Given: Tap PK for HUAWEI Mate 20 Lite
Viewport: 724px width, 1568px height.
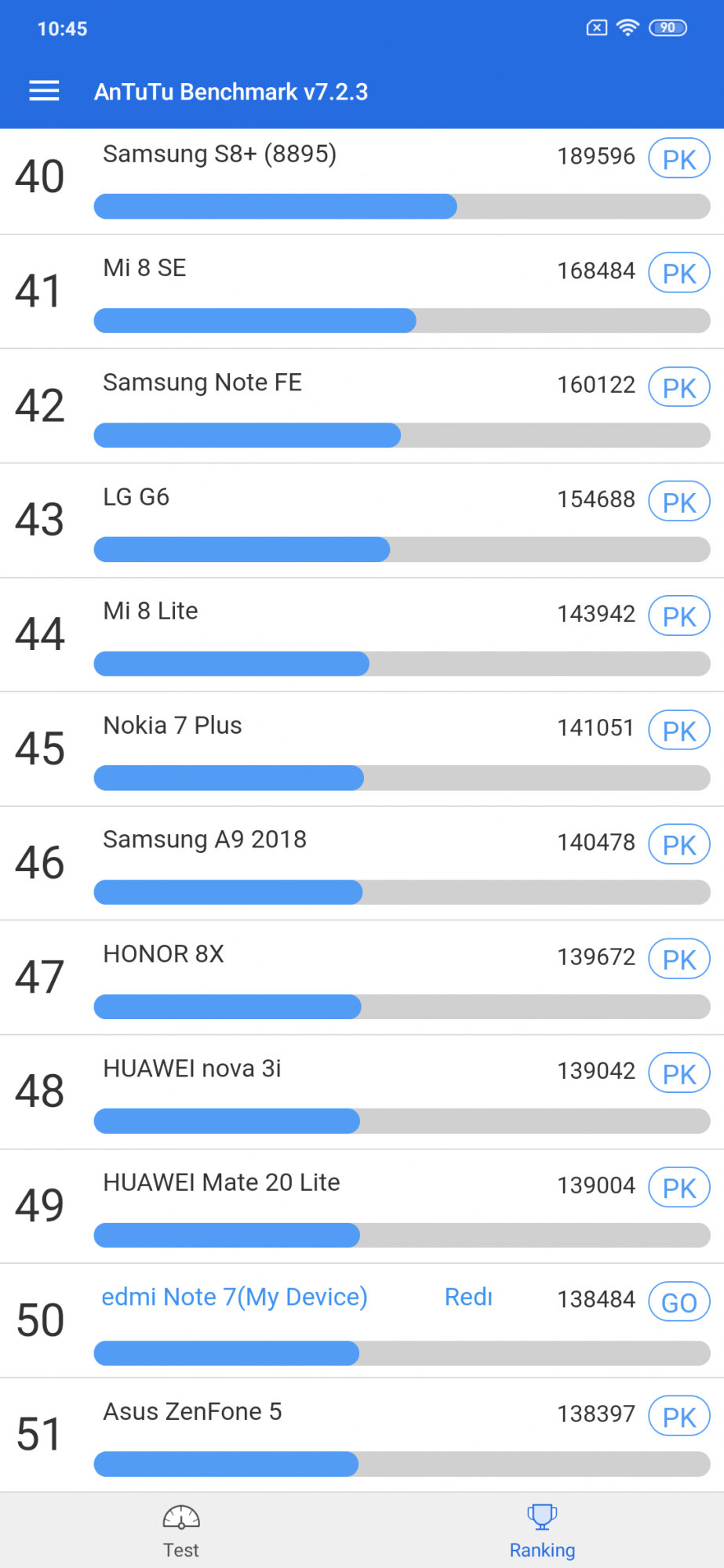Looking at the screenshot, I should 679,1188.
